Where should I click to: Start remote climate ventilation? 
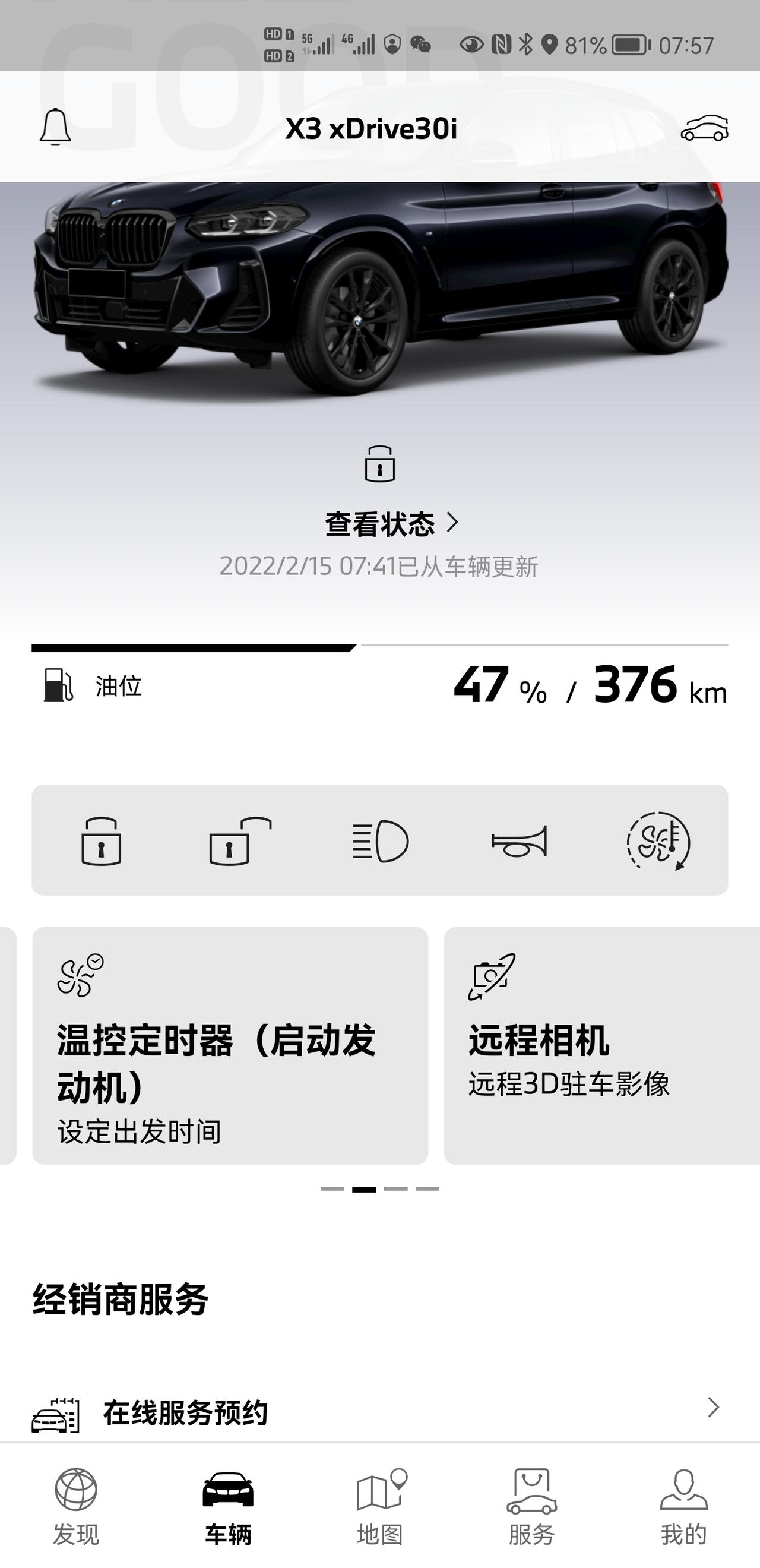click(658, 840)
